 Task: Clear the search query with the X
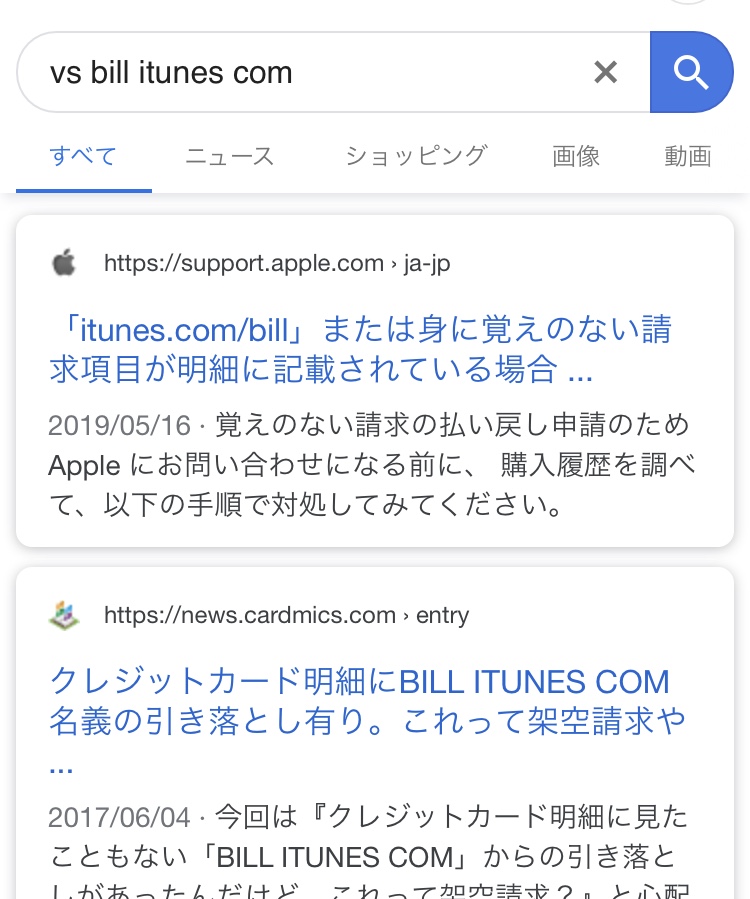point(605,72)
